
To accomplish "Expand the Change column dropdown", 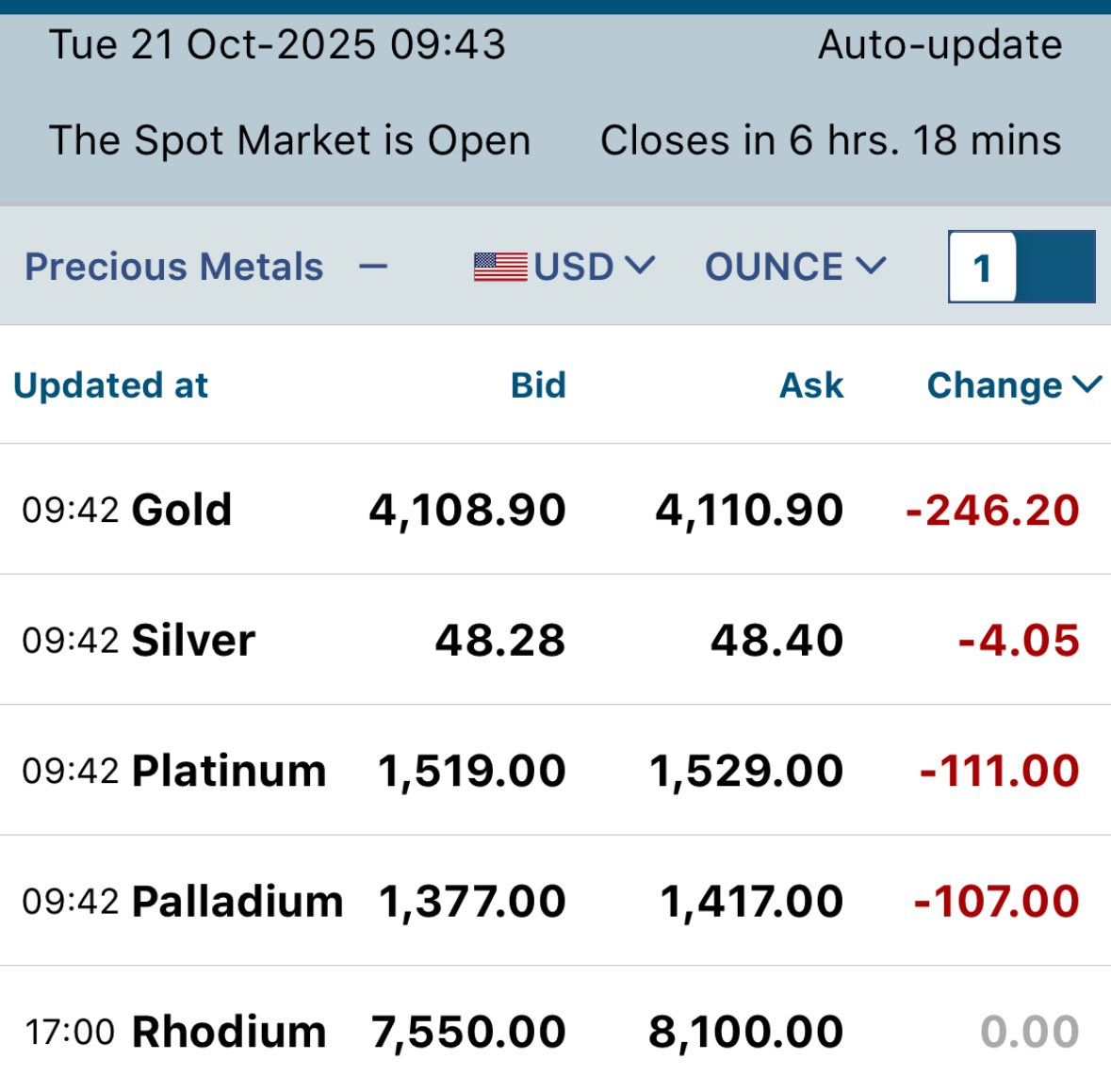I will pos(1013,385).
